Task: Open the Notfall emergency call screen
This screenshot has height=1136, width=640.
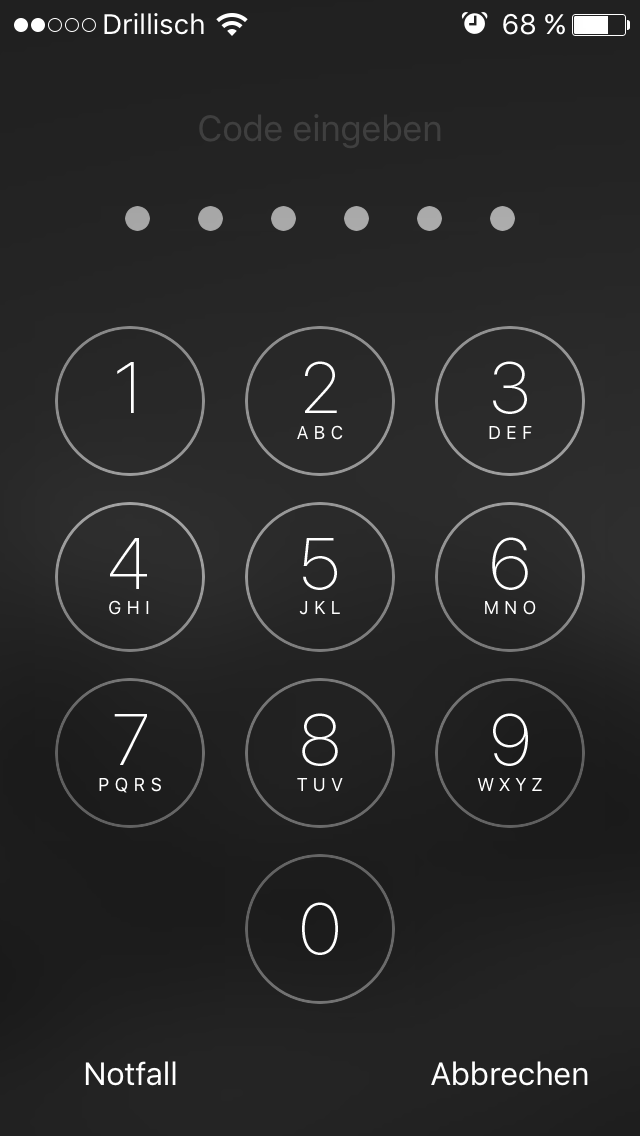Action: coord(131,1074)
